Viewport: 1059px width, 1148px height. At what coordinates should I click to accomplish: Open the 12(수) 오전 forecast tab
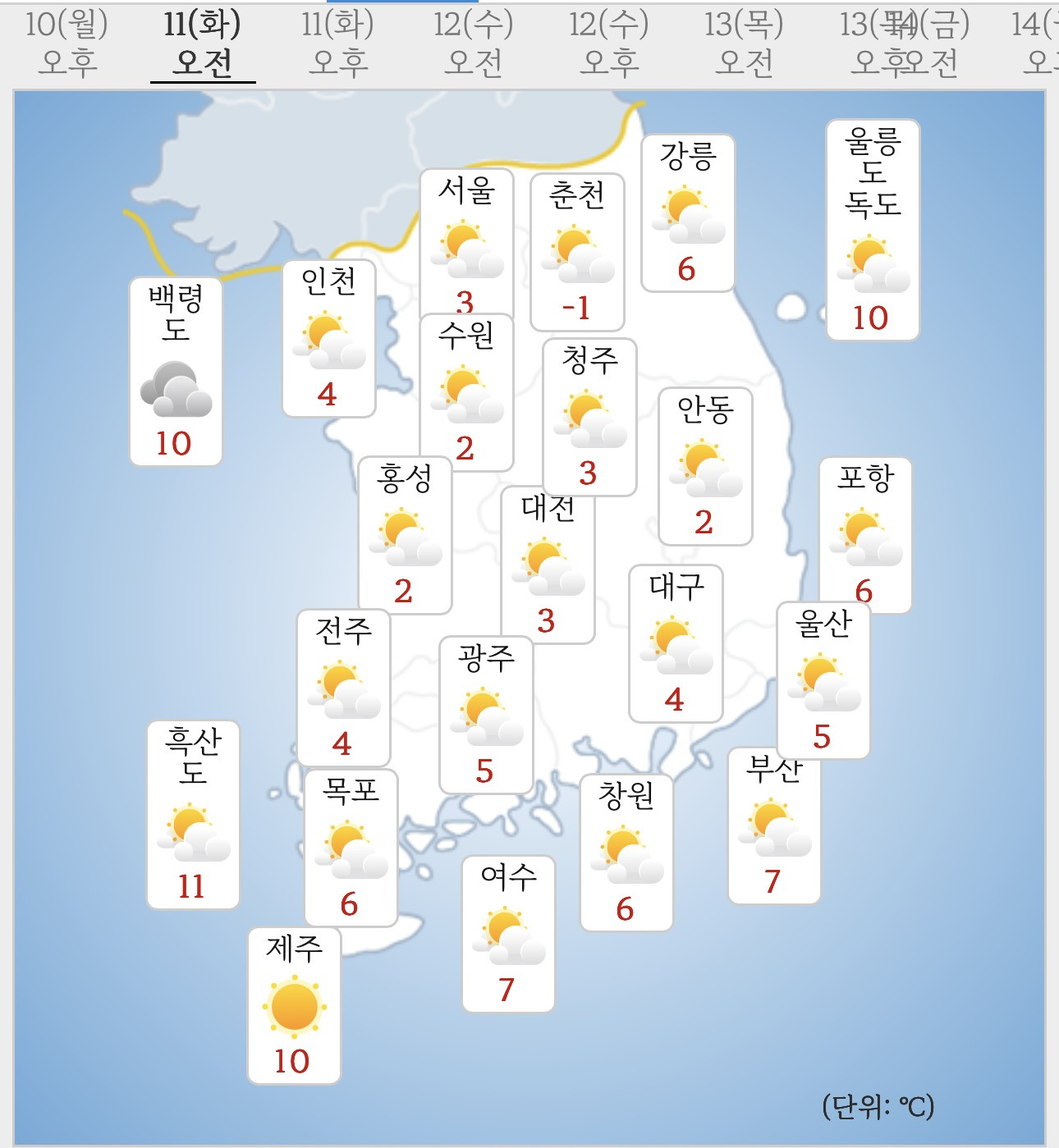click(474, 43)
